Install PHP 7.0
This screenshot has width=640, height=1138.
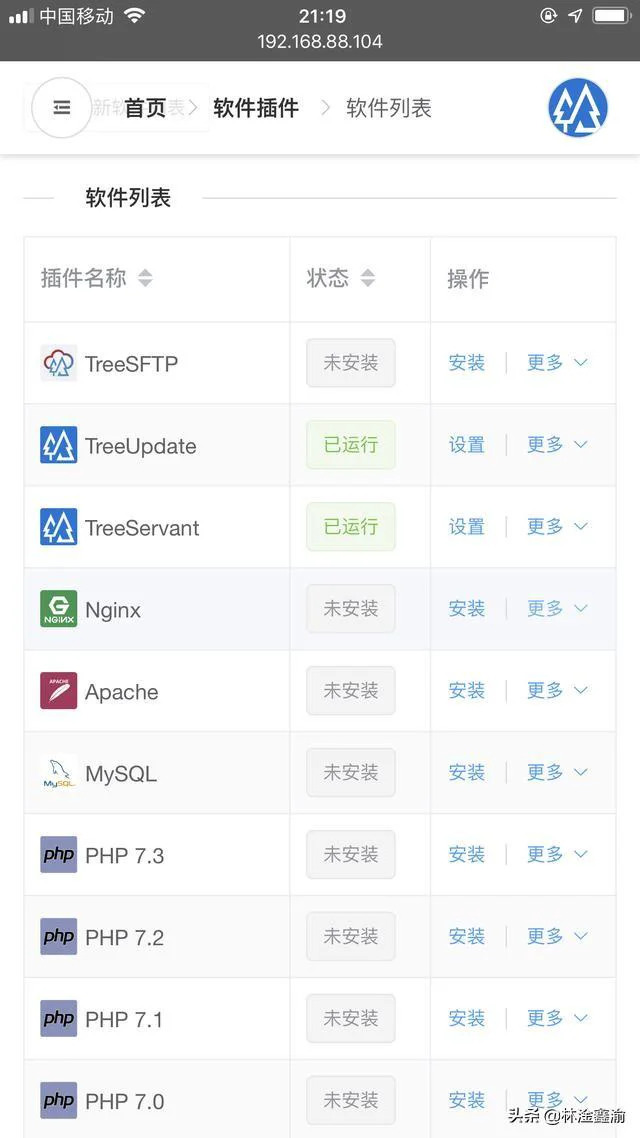(467, 1101)
